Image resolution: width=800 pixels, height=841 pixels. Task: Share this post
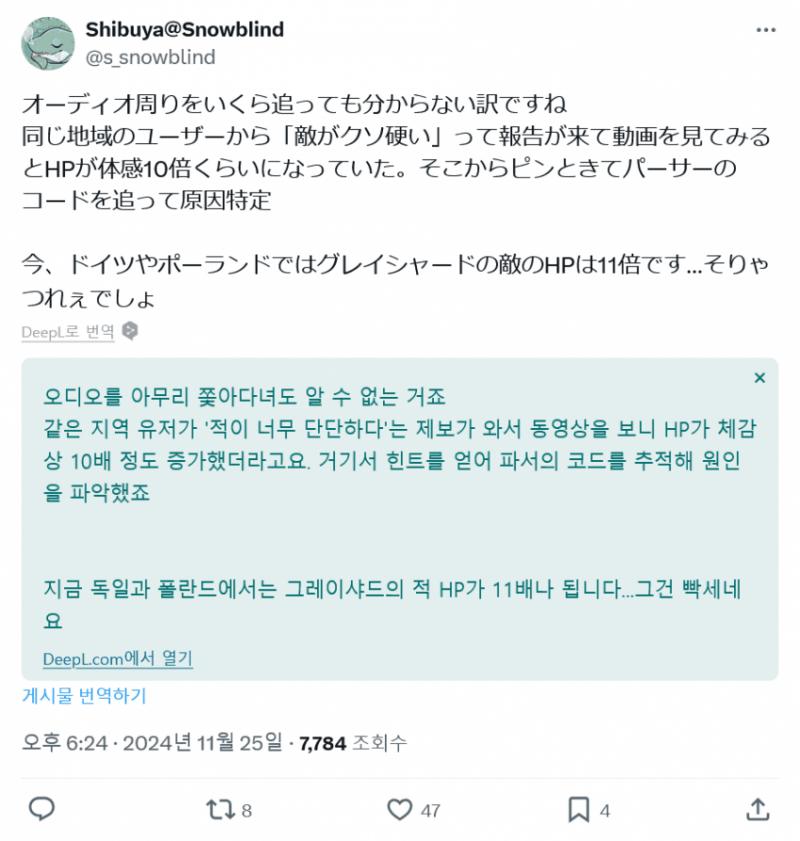tap(758, 808)
